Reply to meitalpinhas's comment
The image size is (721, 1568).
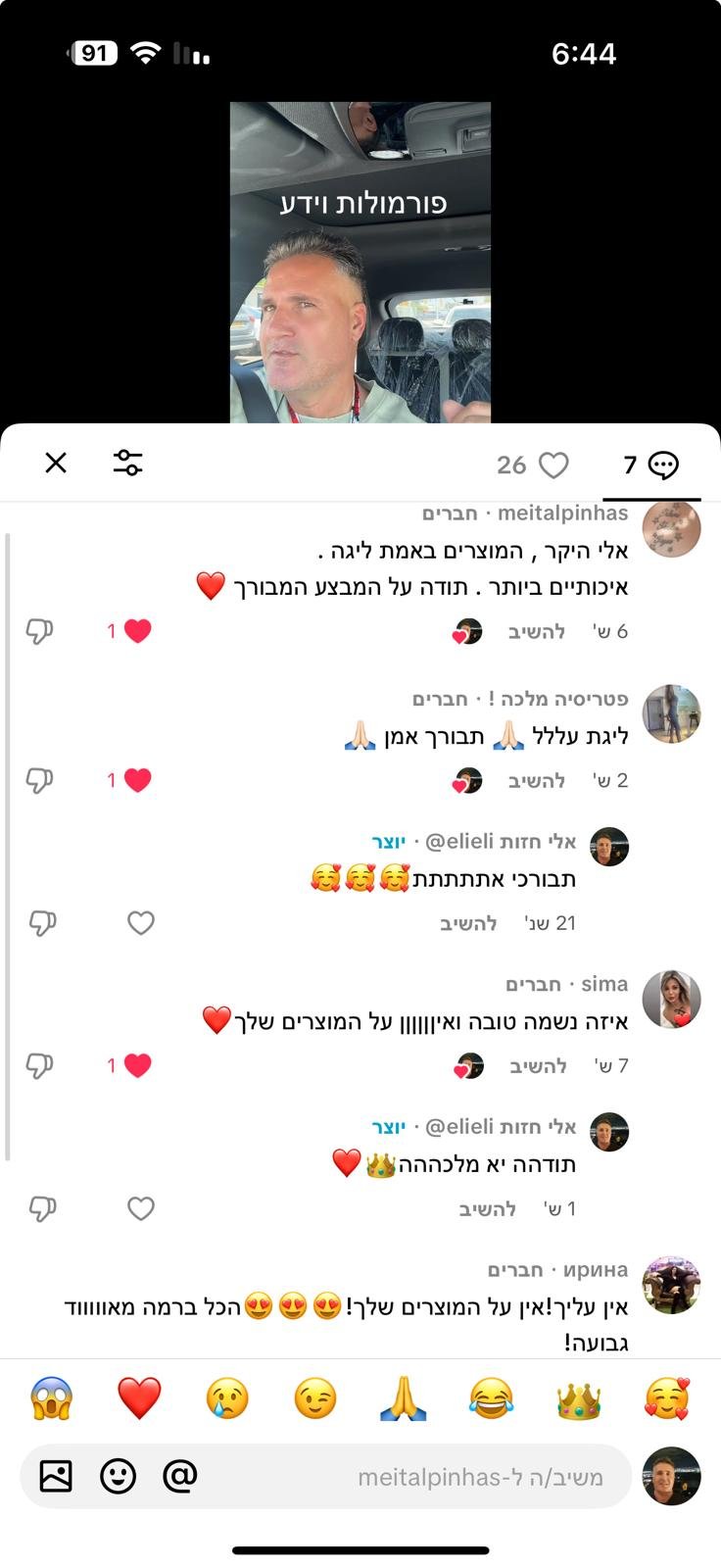point(537,632)
